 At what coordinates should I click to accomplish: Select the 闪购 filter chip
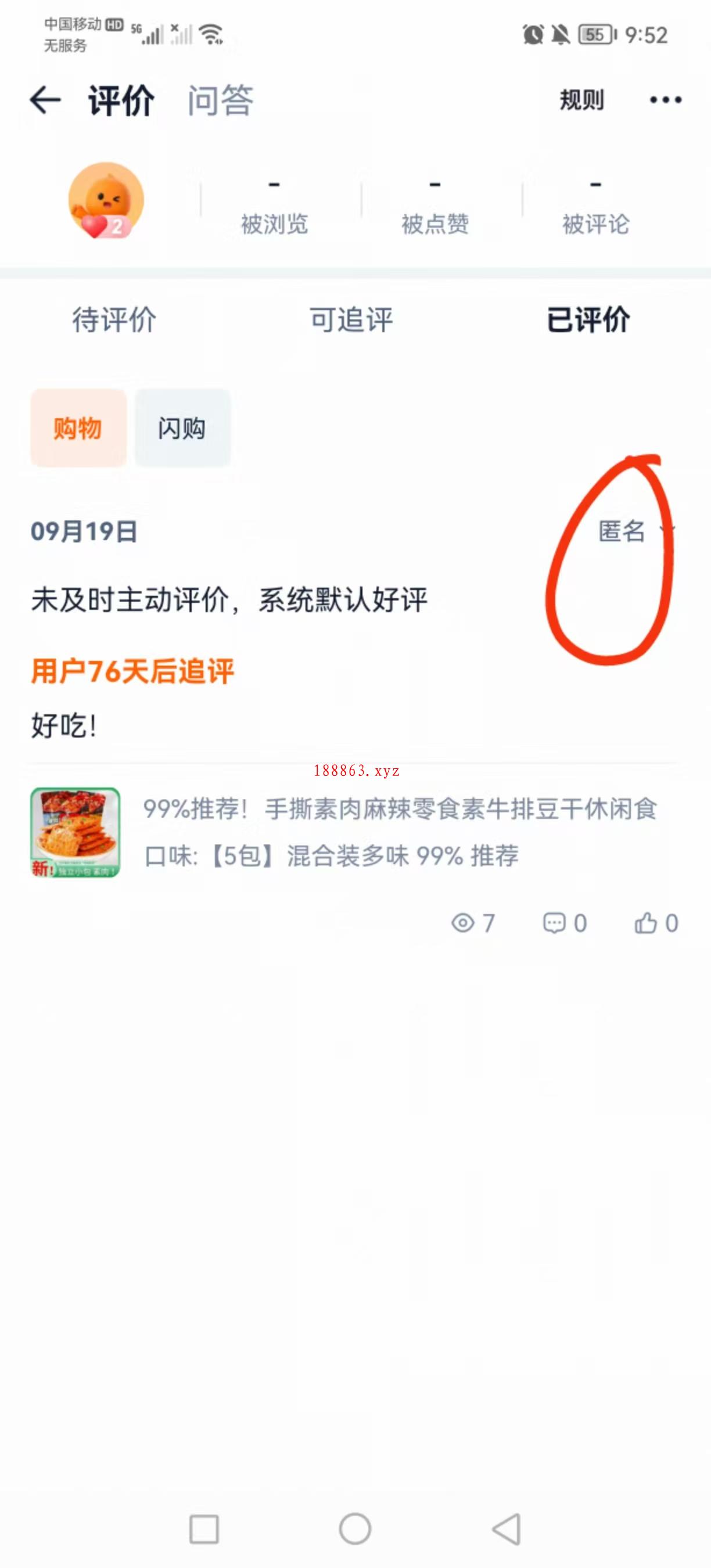pyautogui.click(x=182, y=428)
